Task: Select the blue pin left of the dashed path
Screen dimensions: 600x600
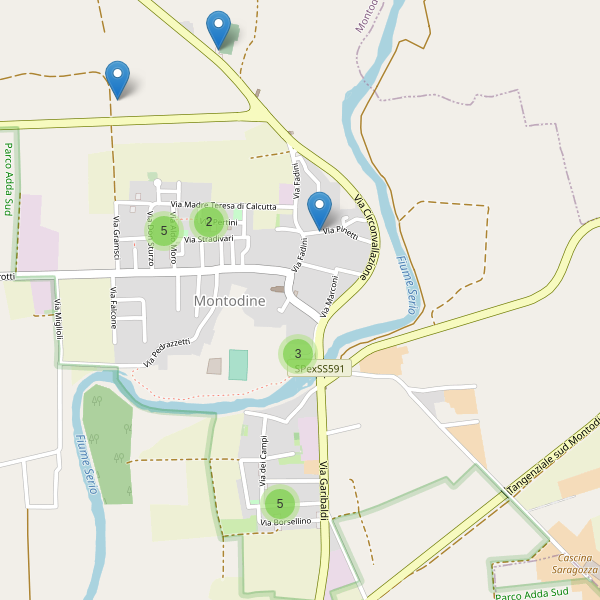Action: pyautogui.click(x=118, y=80)
